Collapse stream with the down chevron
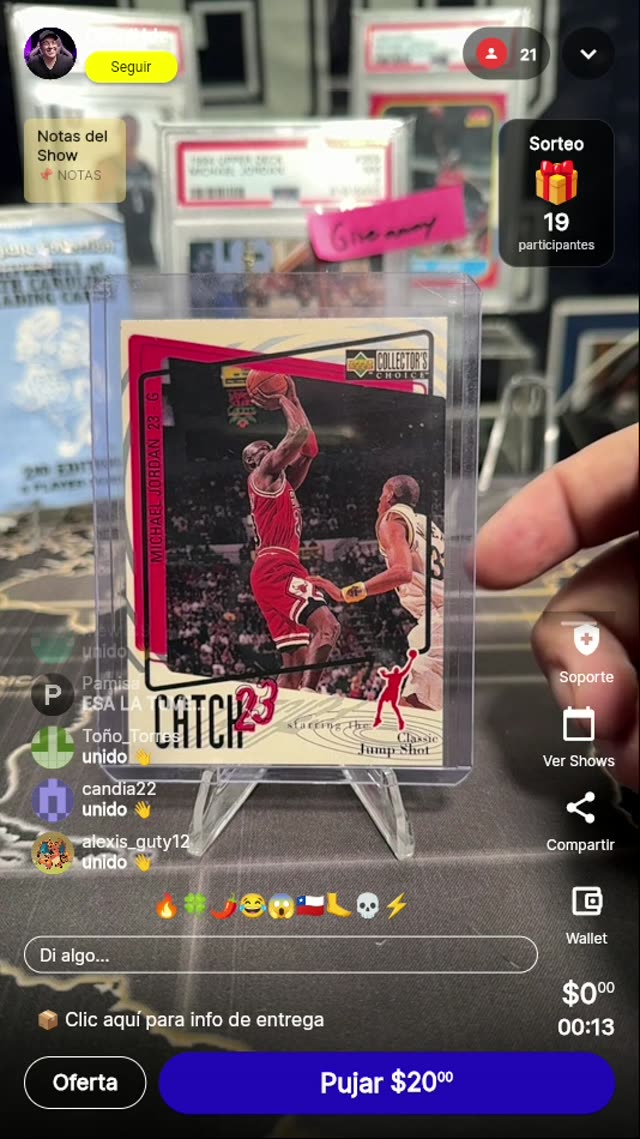 (588, 54)
